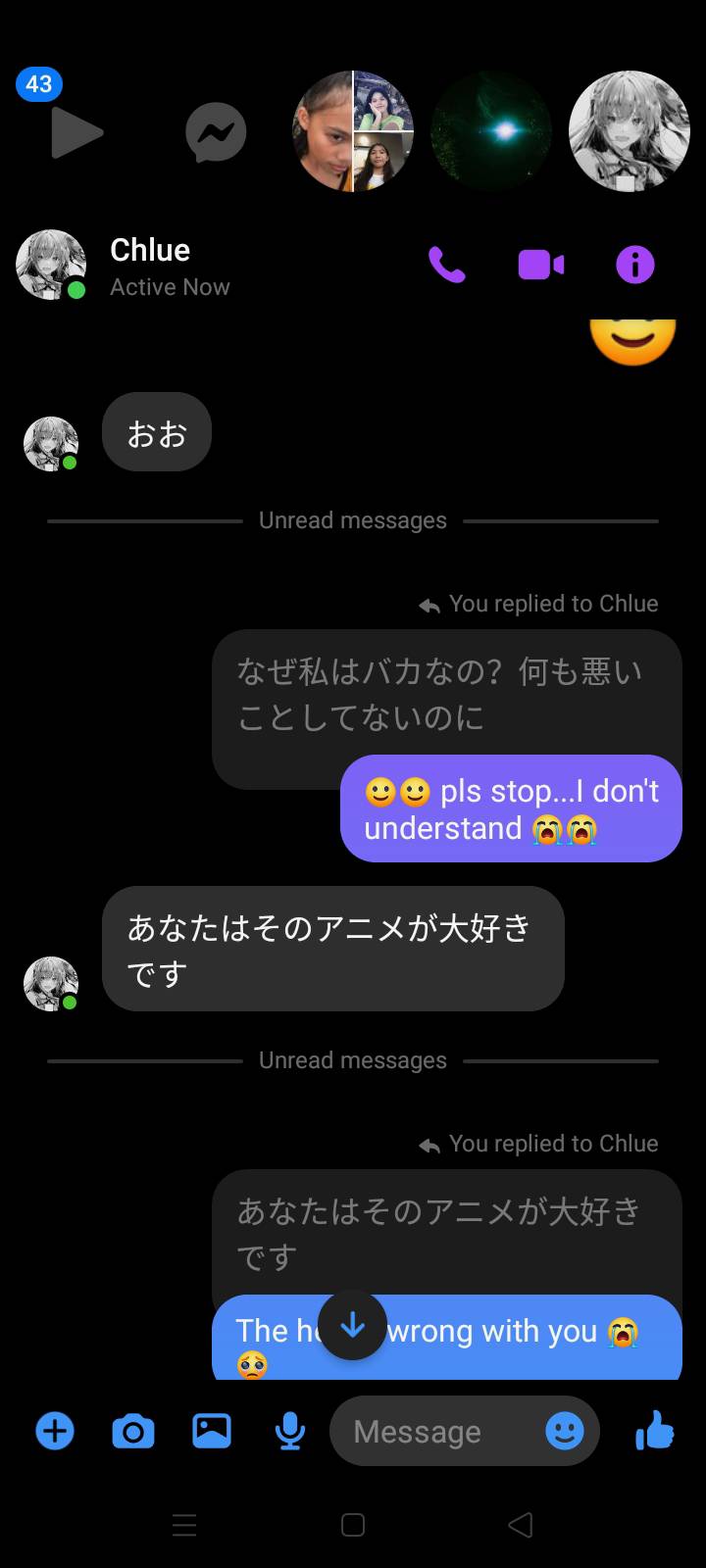Image resolution: width=706 pixels, height=1568 pixels.
Task: Start a voice call with Chlue
Action: (x=446, y=265)
